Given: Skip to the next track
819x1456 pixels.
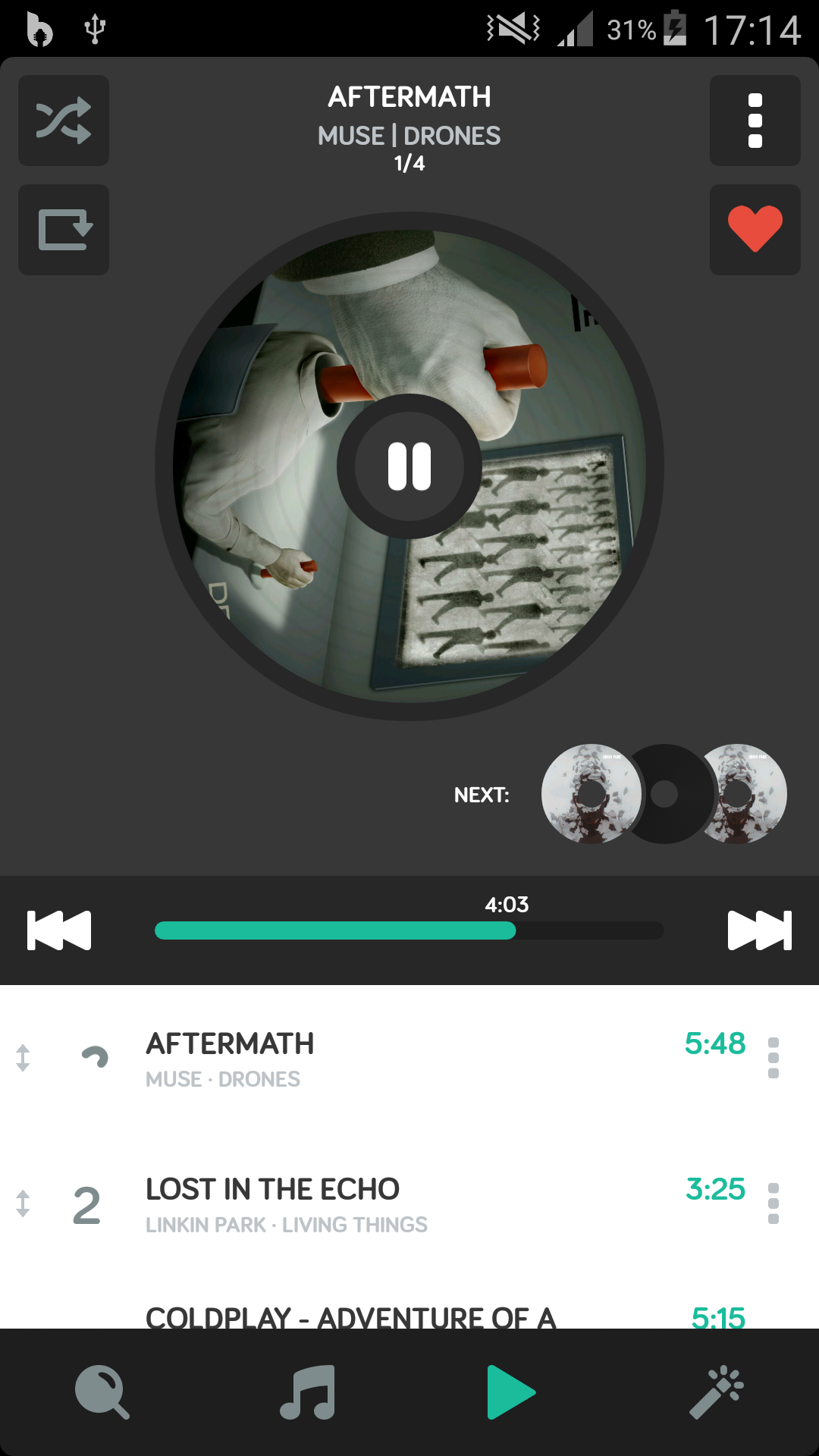Looking at the screenshot, I should (x=759, y=930).
